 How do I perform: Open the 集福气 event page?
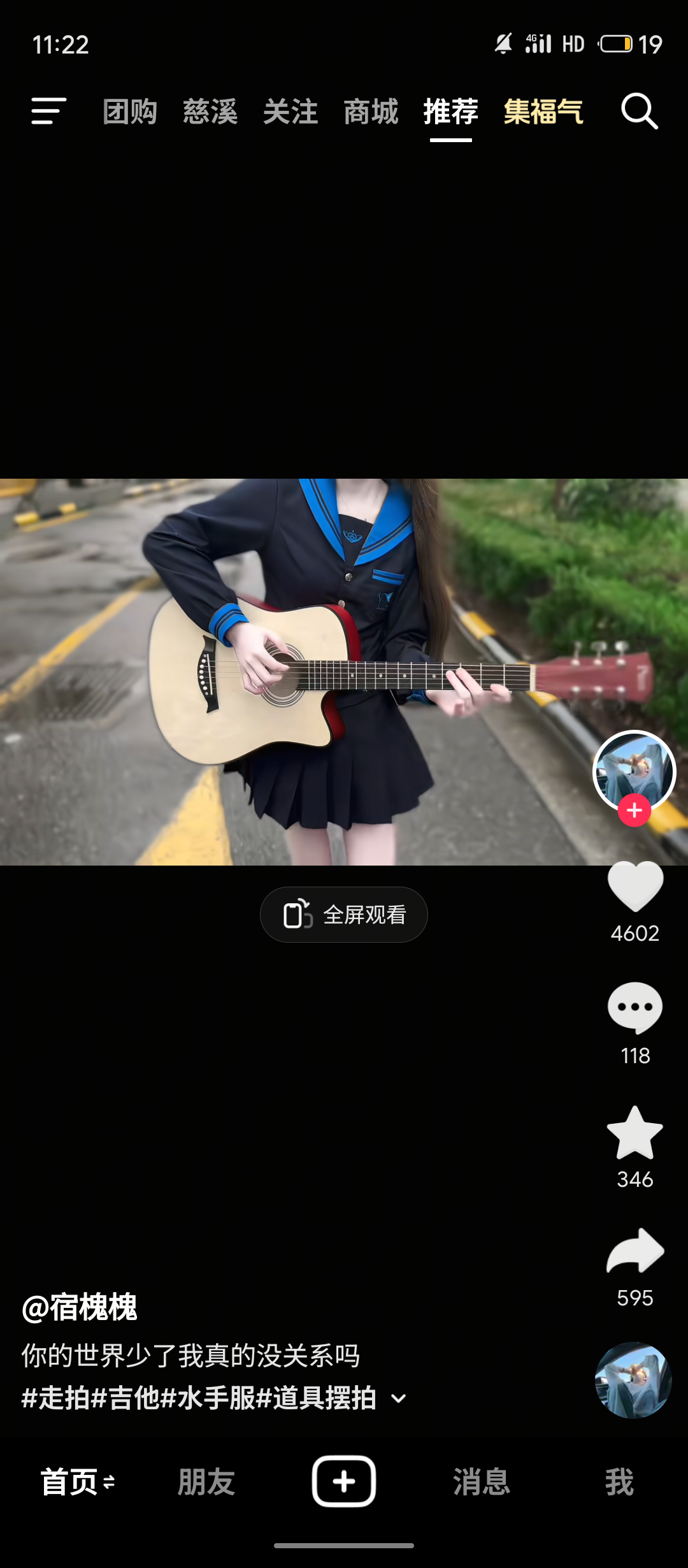pos(543,110)
